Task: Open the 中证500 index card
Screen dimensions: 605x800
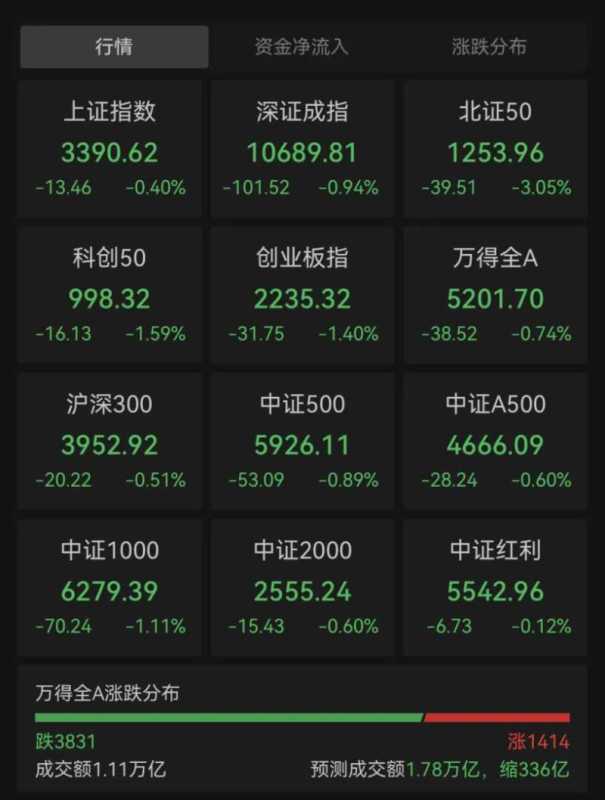Action: (302, 442)
